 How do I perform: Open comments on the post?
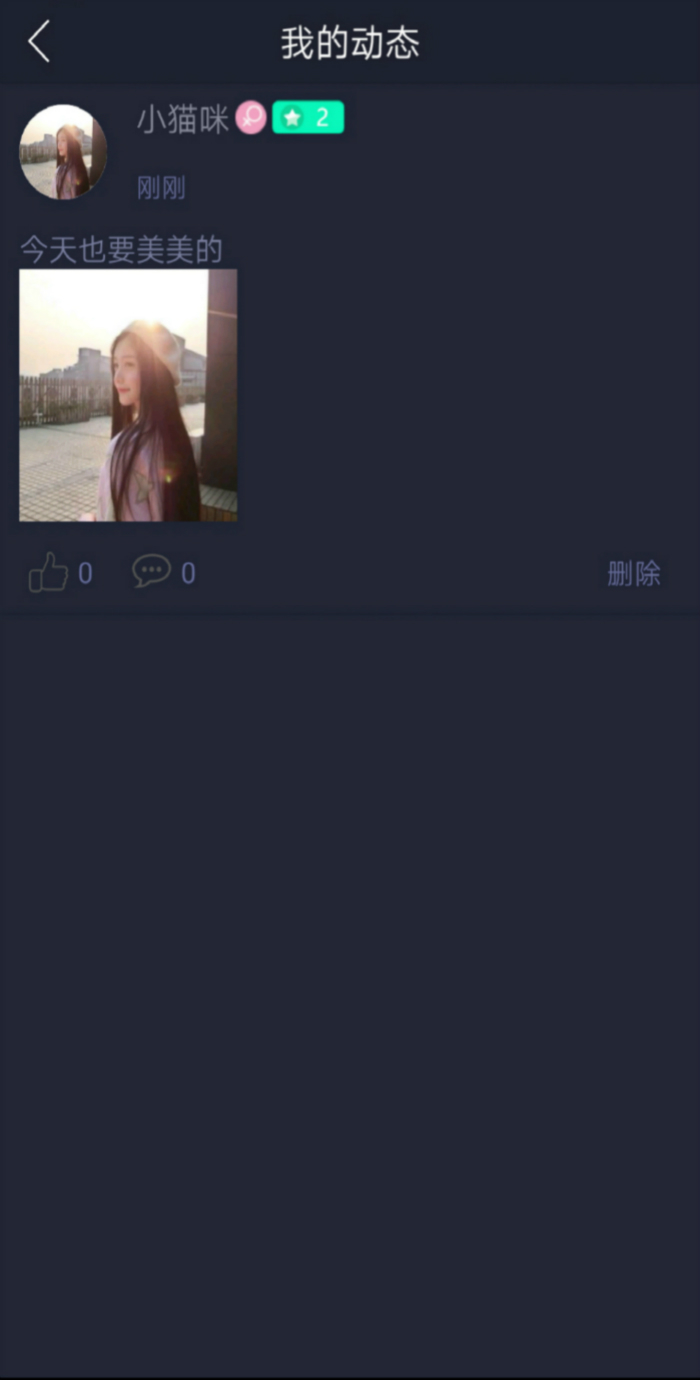pos(152,572)
